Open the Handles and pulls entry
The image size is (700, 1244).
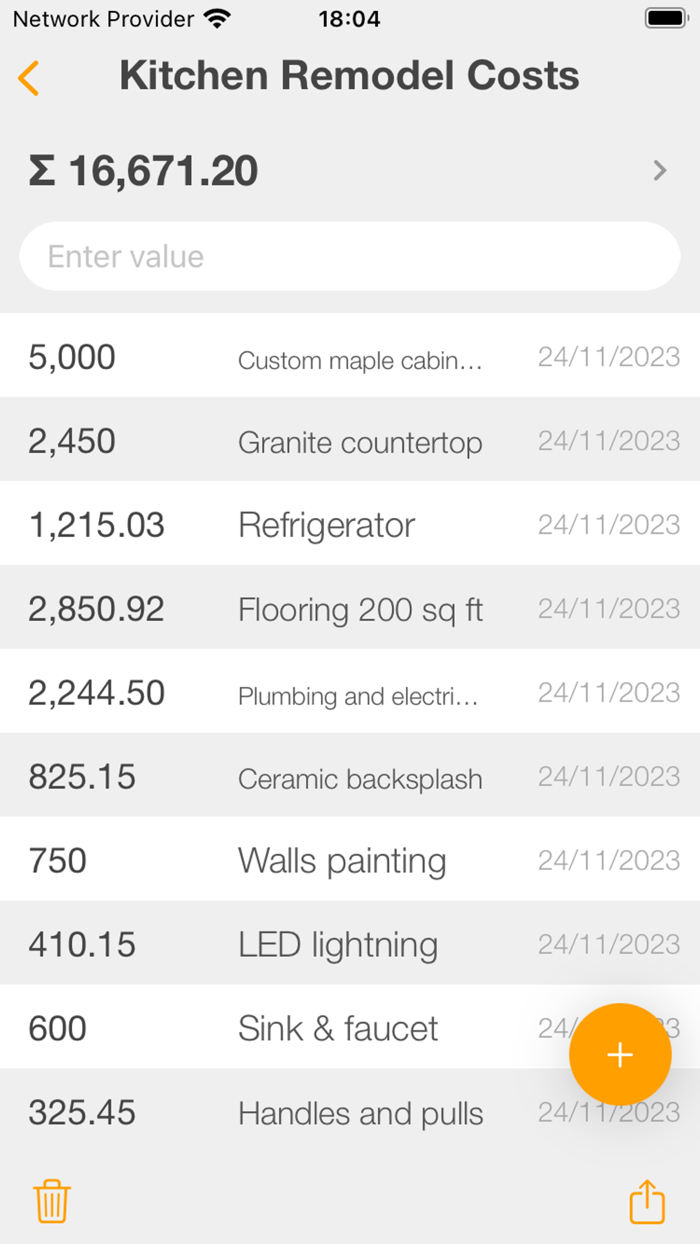click(x=300, y=1113)
